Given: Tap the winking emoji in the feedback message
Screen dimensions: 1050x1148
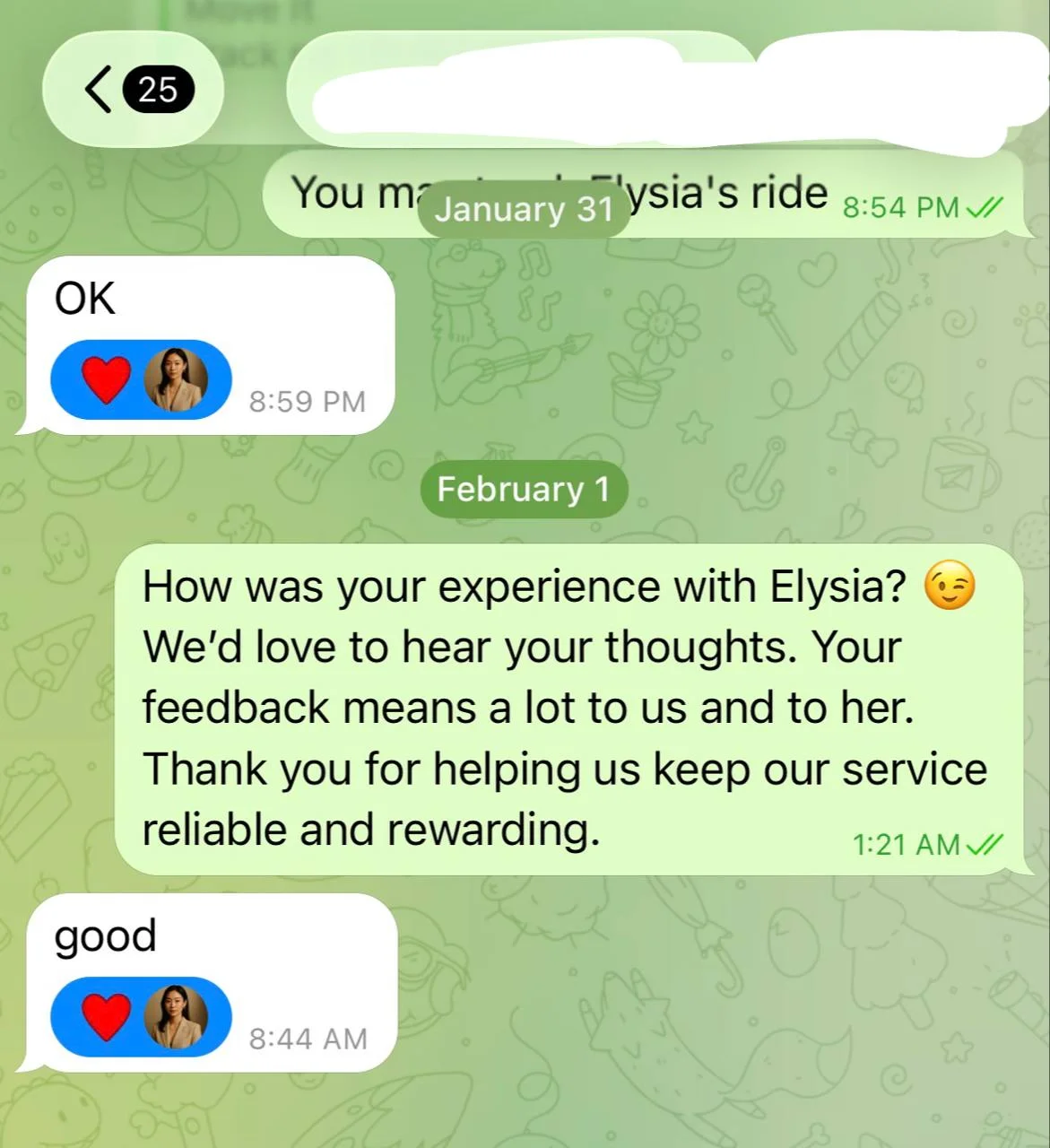Looking at the screenshot, I should [949, 587].
